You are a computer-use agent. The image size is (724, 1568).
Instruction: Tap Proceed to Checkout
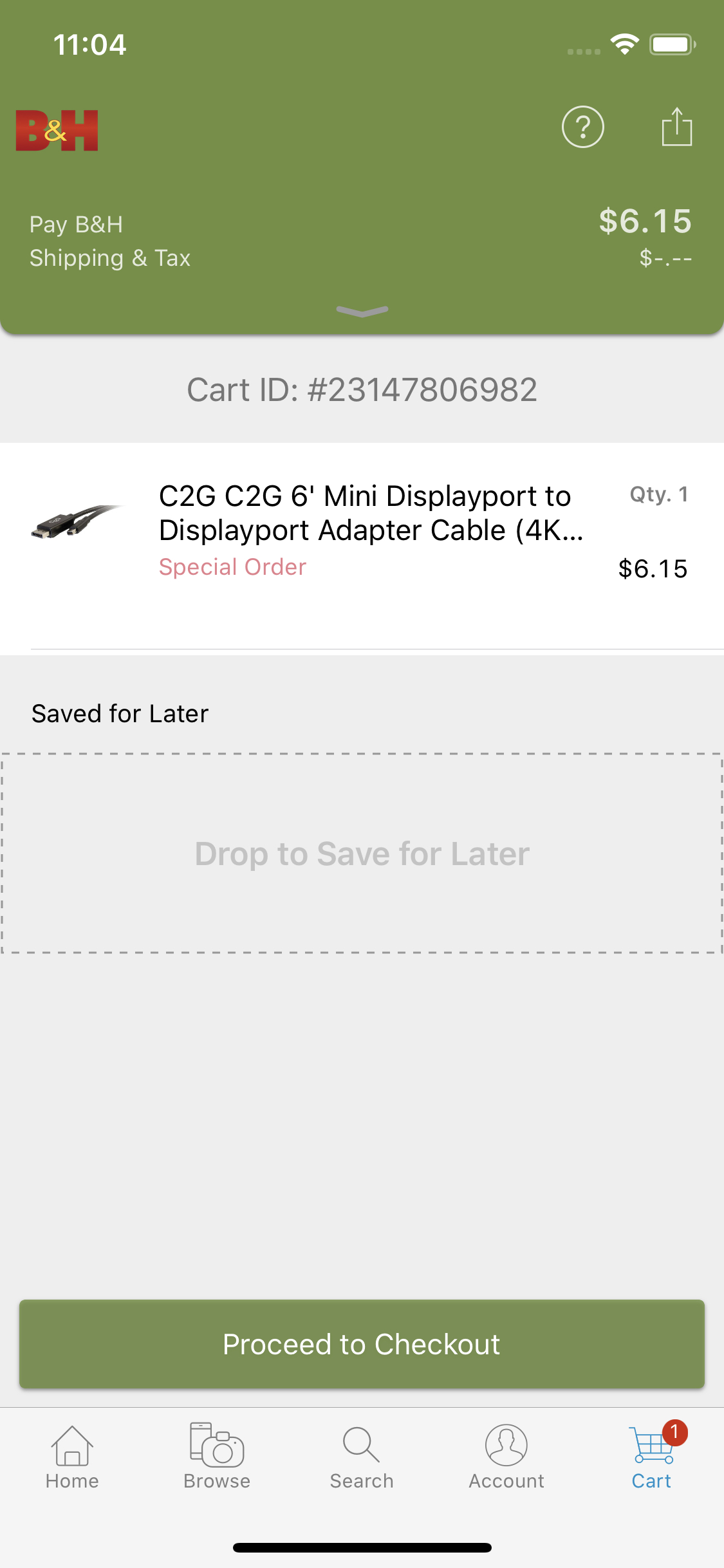362,1344
